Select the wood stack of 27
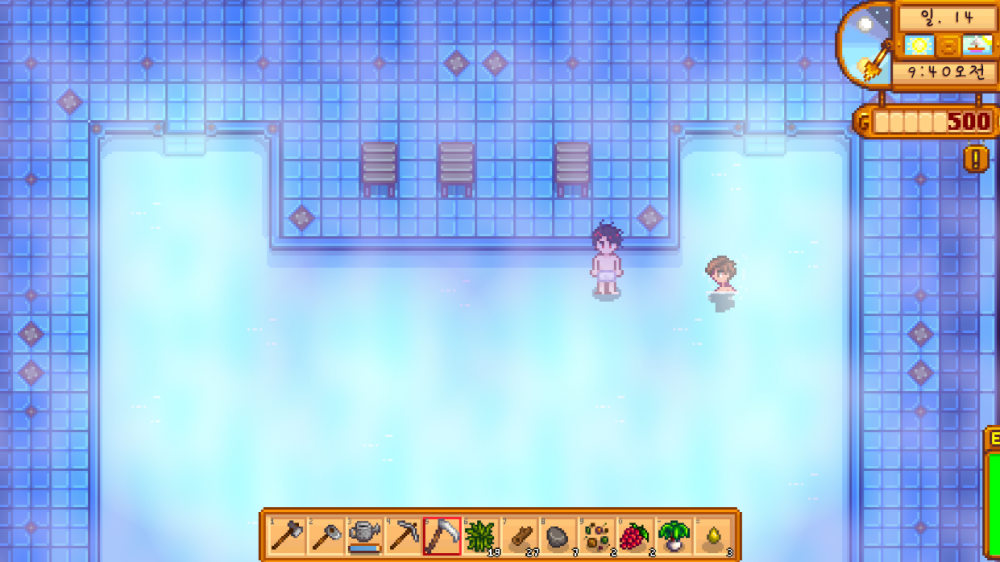Viewport: 1000px width, 562px height. (x=520, y=535)
